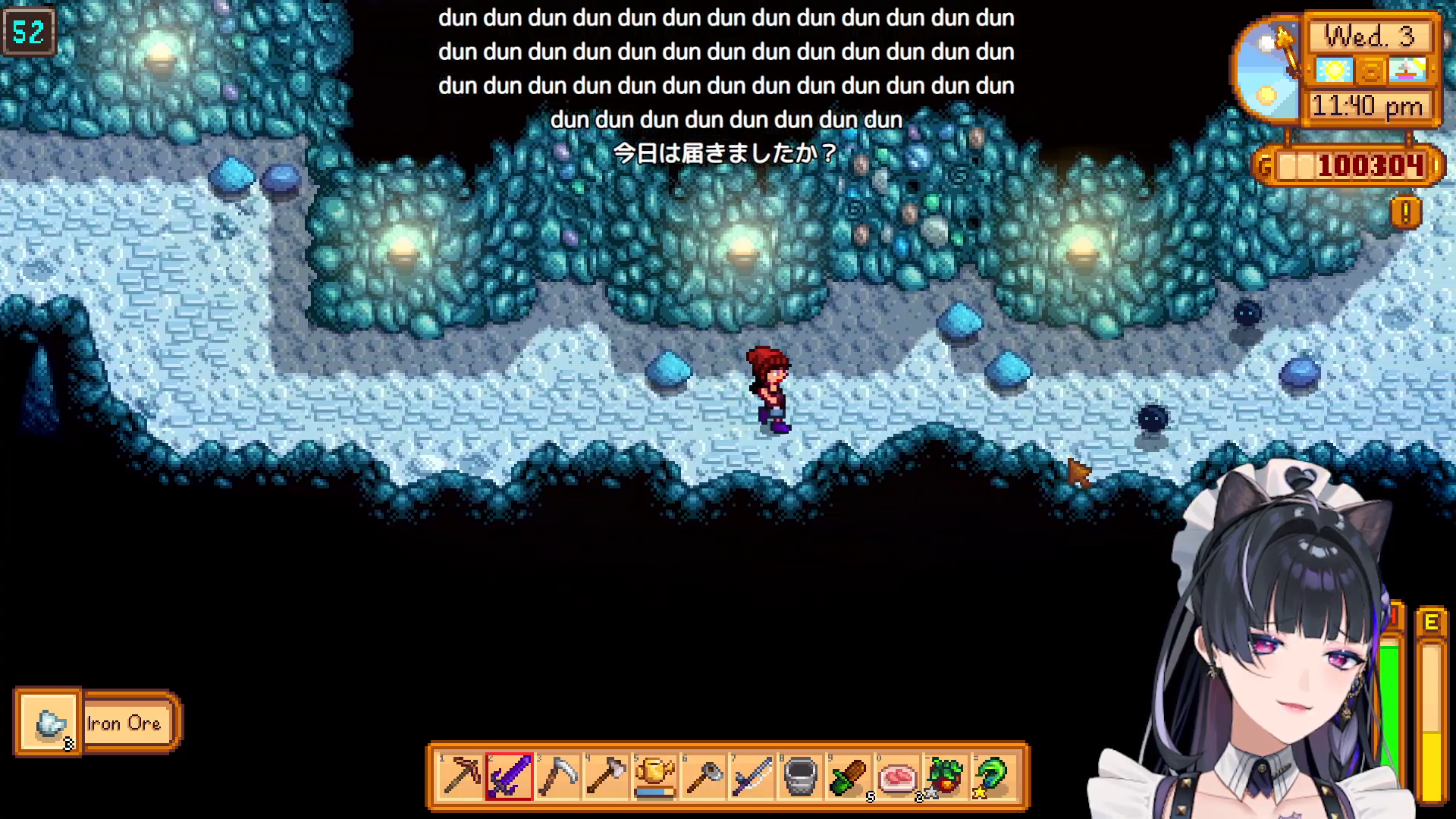The image size is (1456, 819).
Task: Select the pickaxe in toolbar slot 1
Action: click(x=461, y=777)
